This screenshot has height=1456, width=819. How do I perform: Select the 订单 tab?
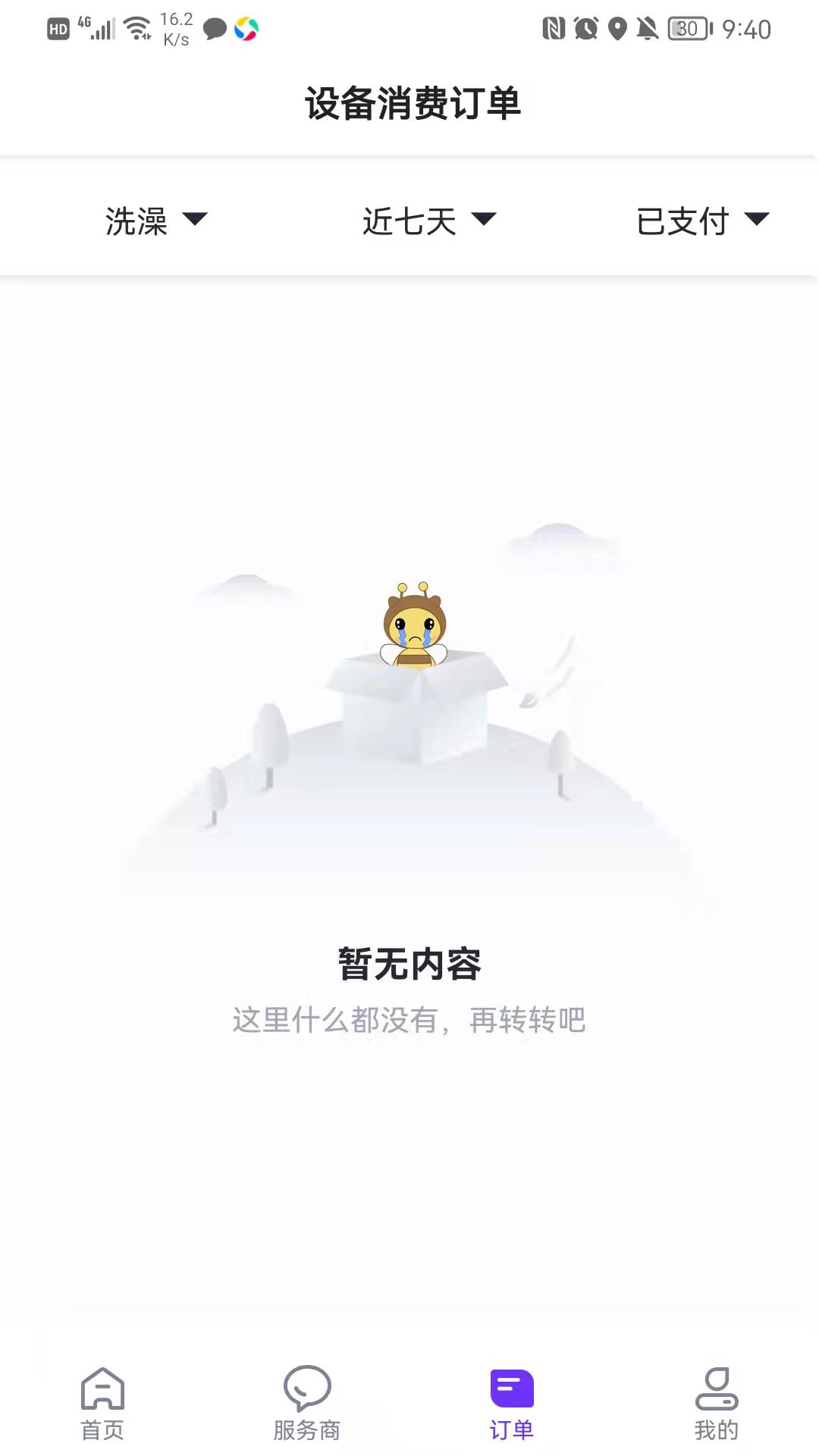pyautogui.click(x=512, y=1403)
